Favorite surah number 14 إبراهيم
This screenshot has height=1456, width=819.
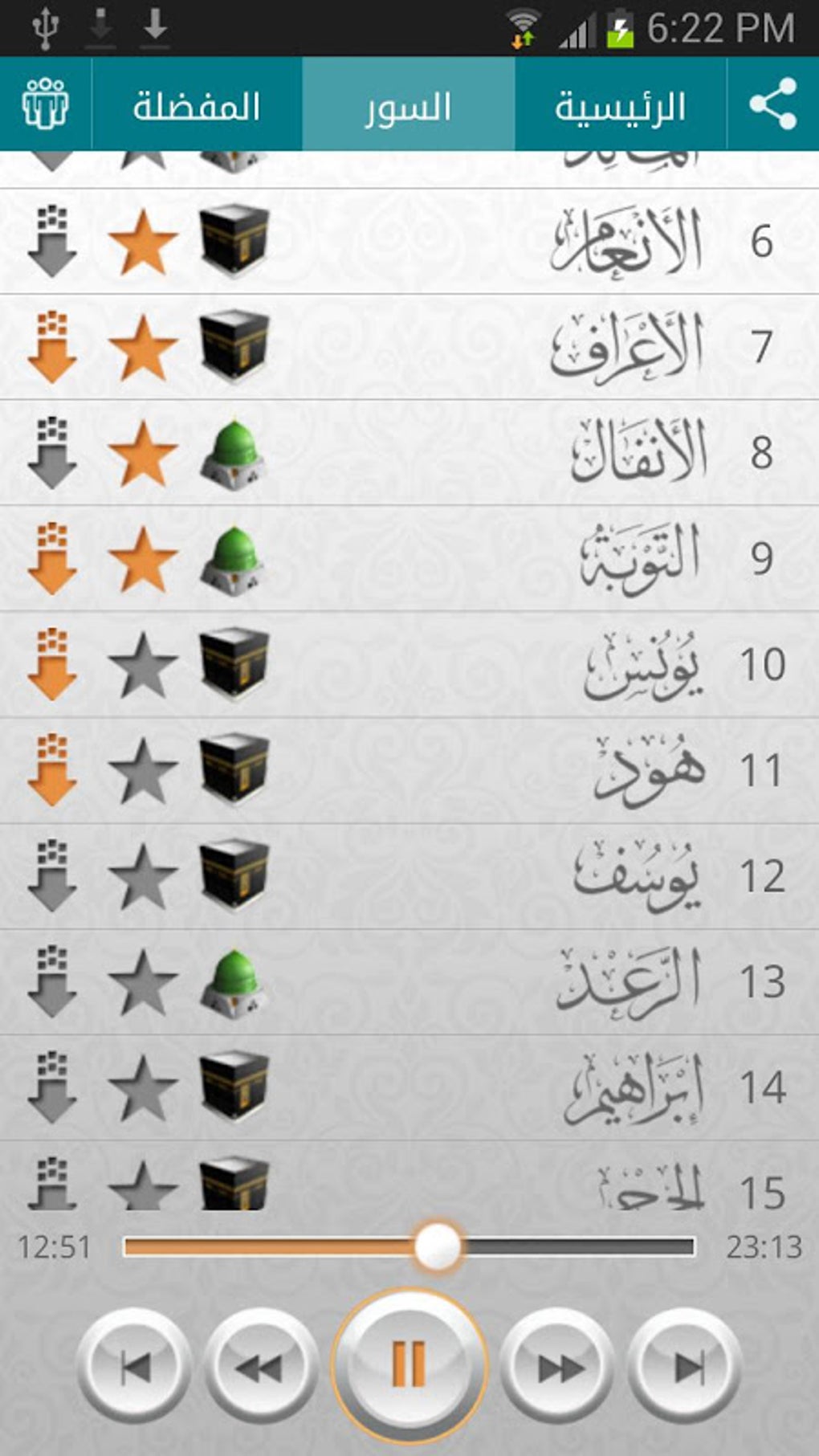142,1088
